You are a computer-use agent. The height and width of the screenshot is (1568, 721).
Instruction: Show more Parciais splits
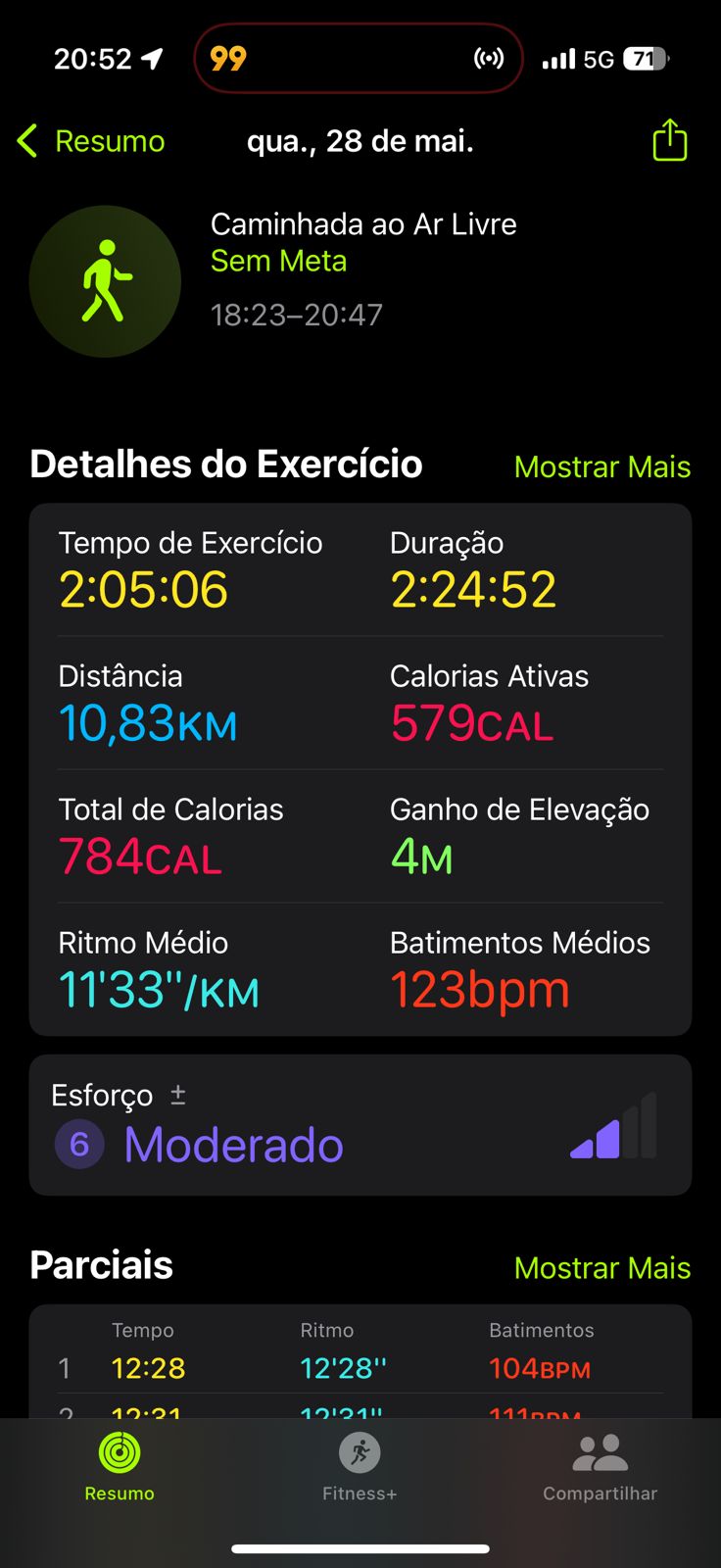602,1268
